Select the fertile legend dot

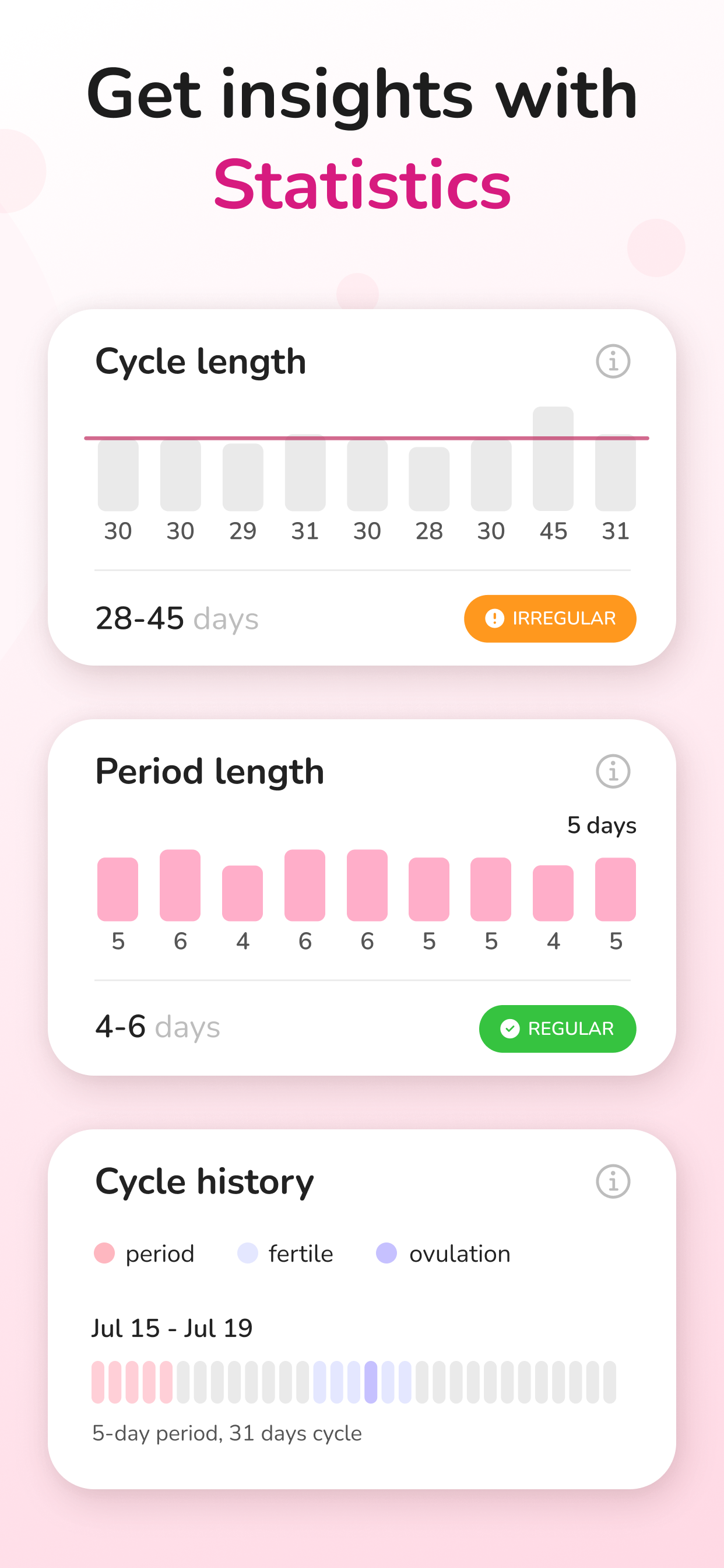pyautogui.click(x=247, y=1252)
